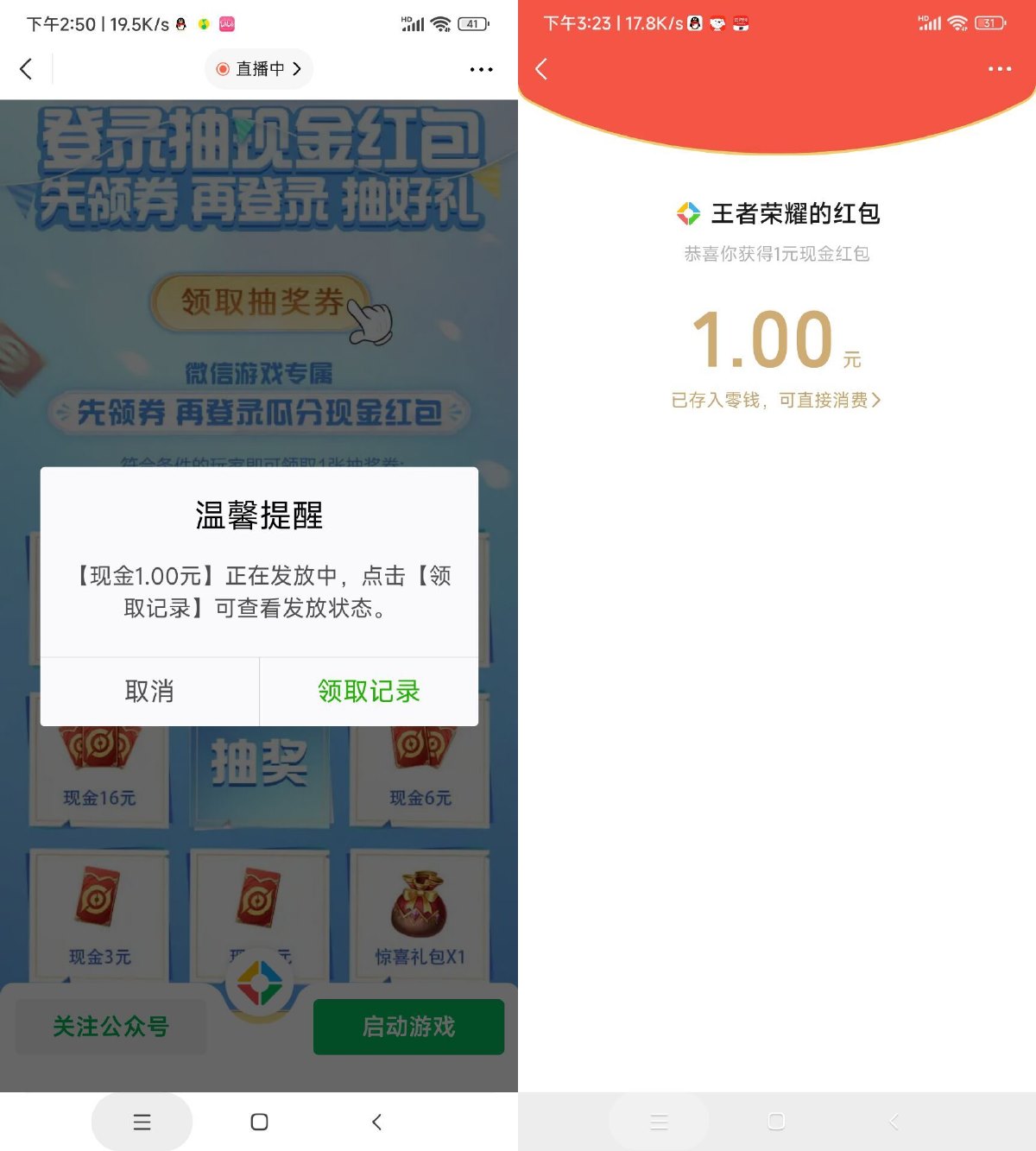Tap 领取记录 in the dialog
Viewport: 1036px width, 1151px height.
coord(368,691)
